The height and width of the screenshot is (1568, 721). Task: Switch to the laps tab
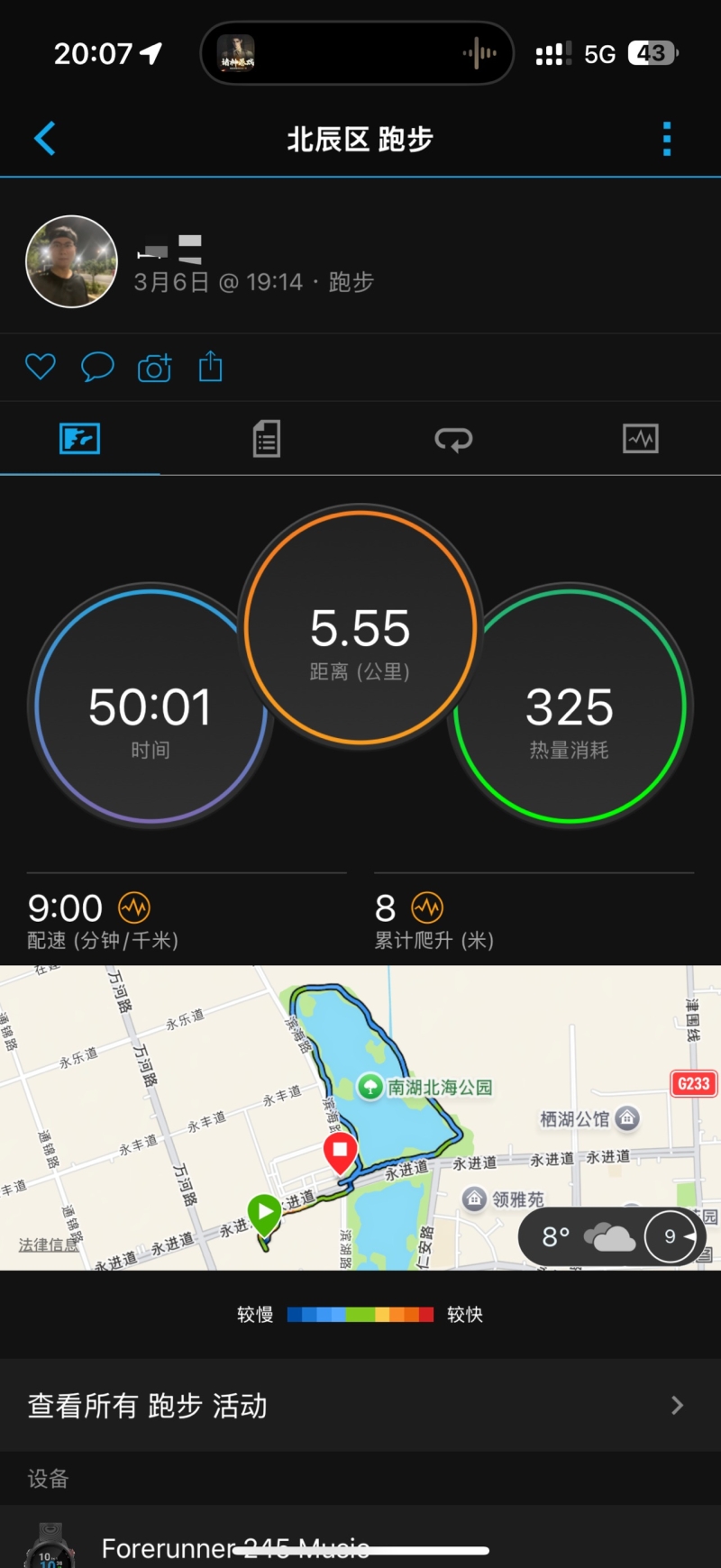[453, 439]
